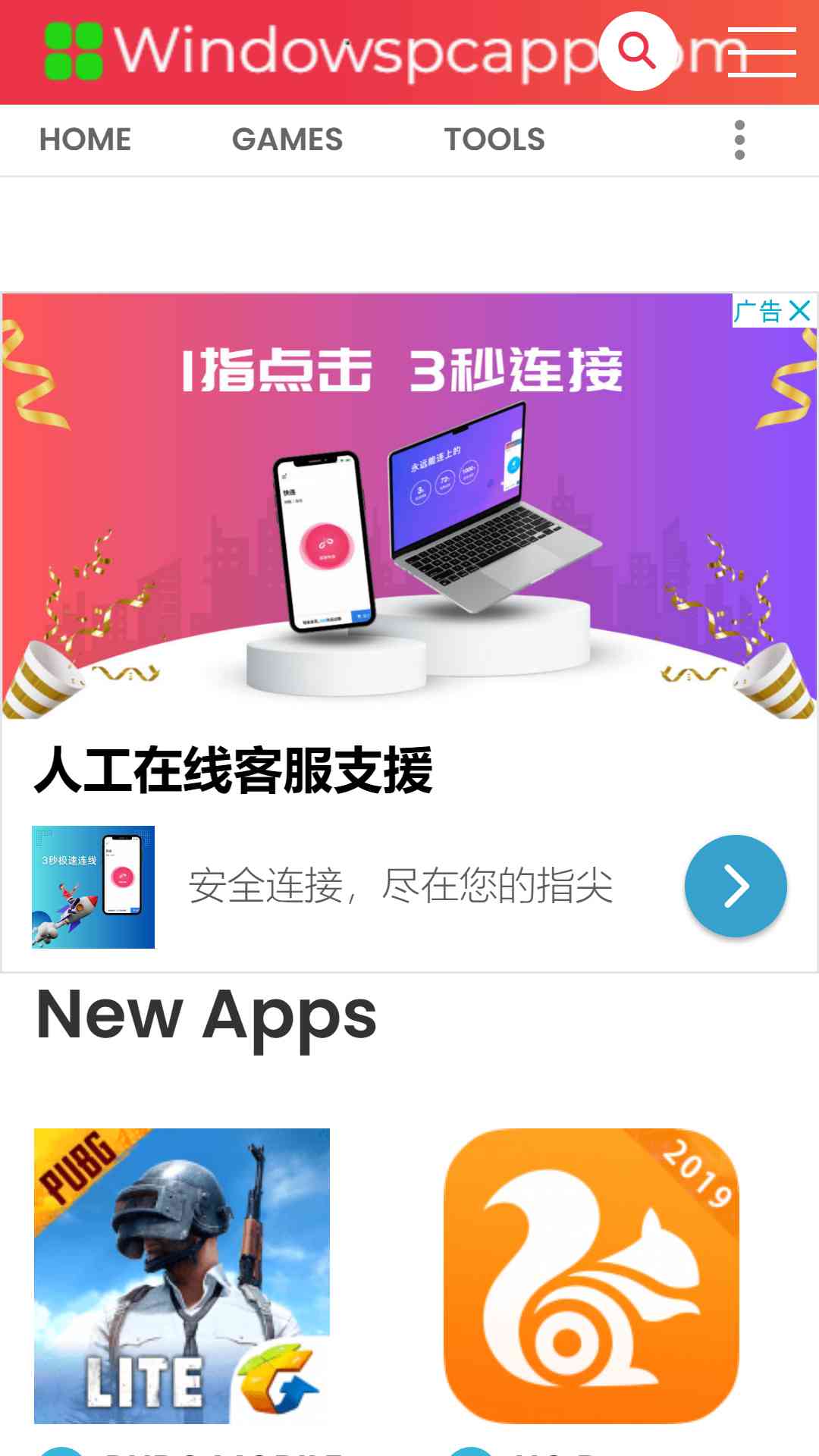Open the PUBG Lite app card
The height and width of the screenshot is (1456, 819).
click(x=182, y=1276)
